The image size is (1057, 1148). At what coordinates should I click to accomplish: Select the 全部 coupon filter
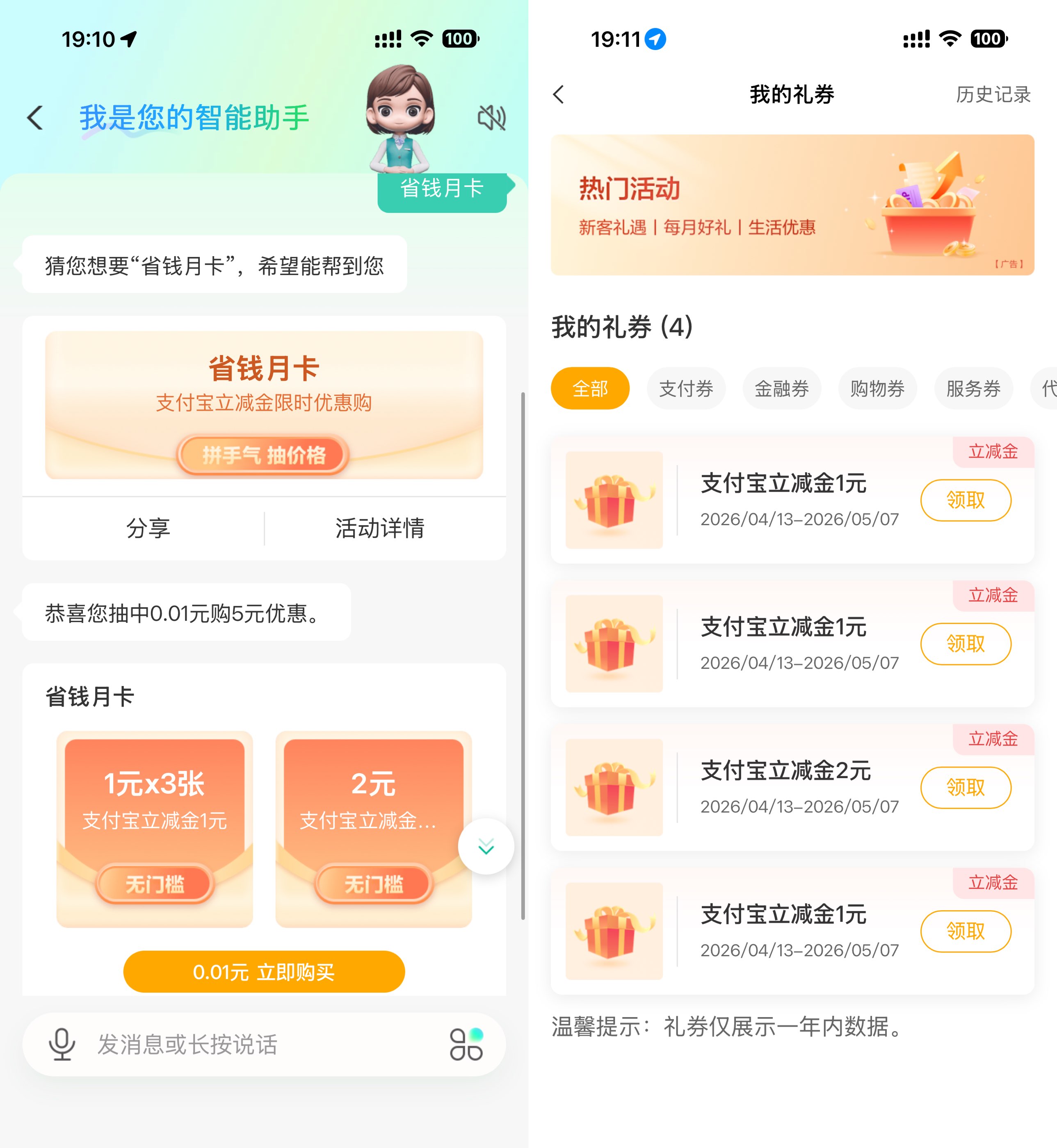(x=590, y=388)
